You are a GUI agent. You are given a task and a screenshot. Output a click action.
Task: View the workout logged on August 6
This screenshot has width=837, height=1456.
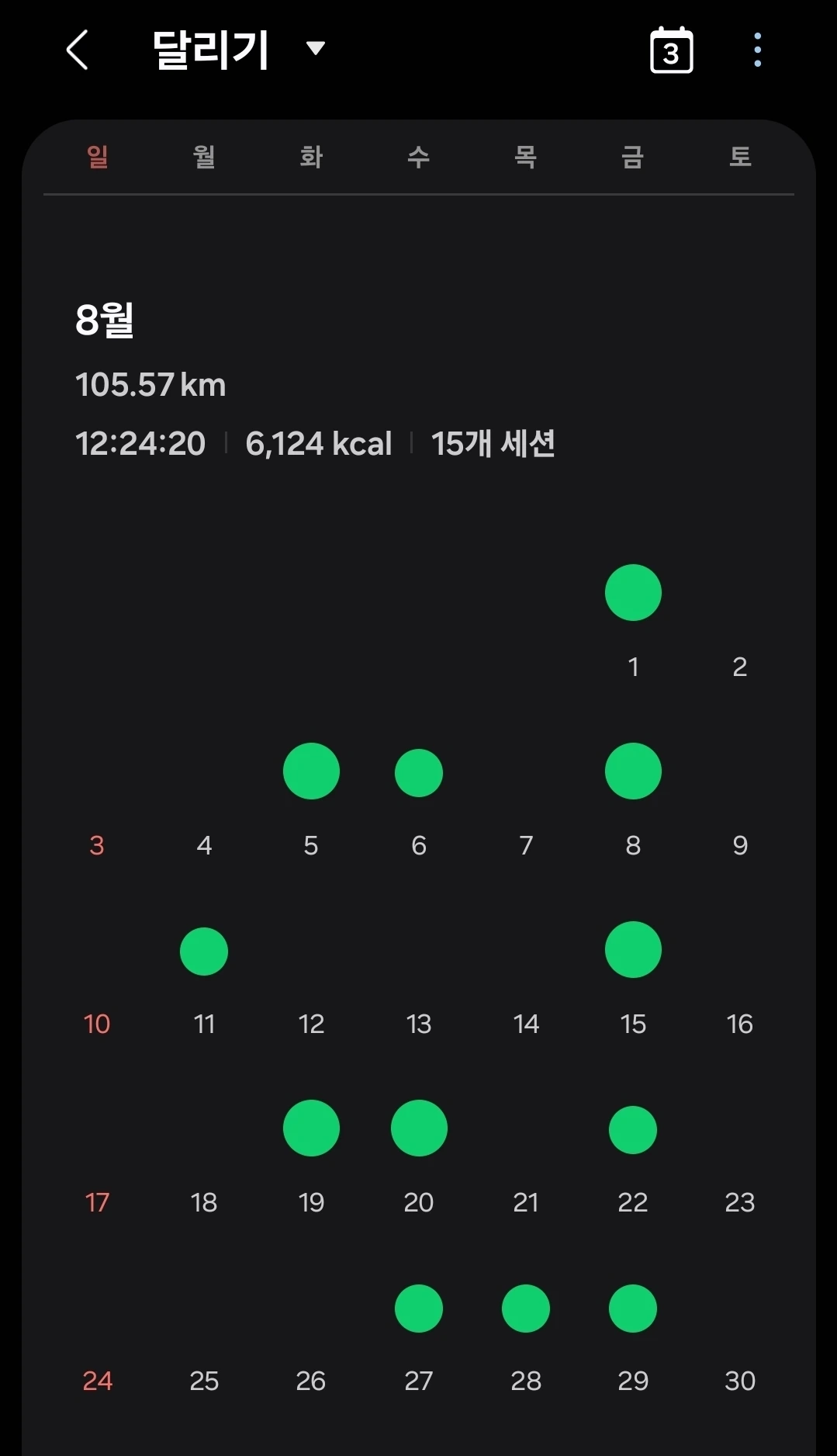click(x=419, y=774)
